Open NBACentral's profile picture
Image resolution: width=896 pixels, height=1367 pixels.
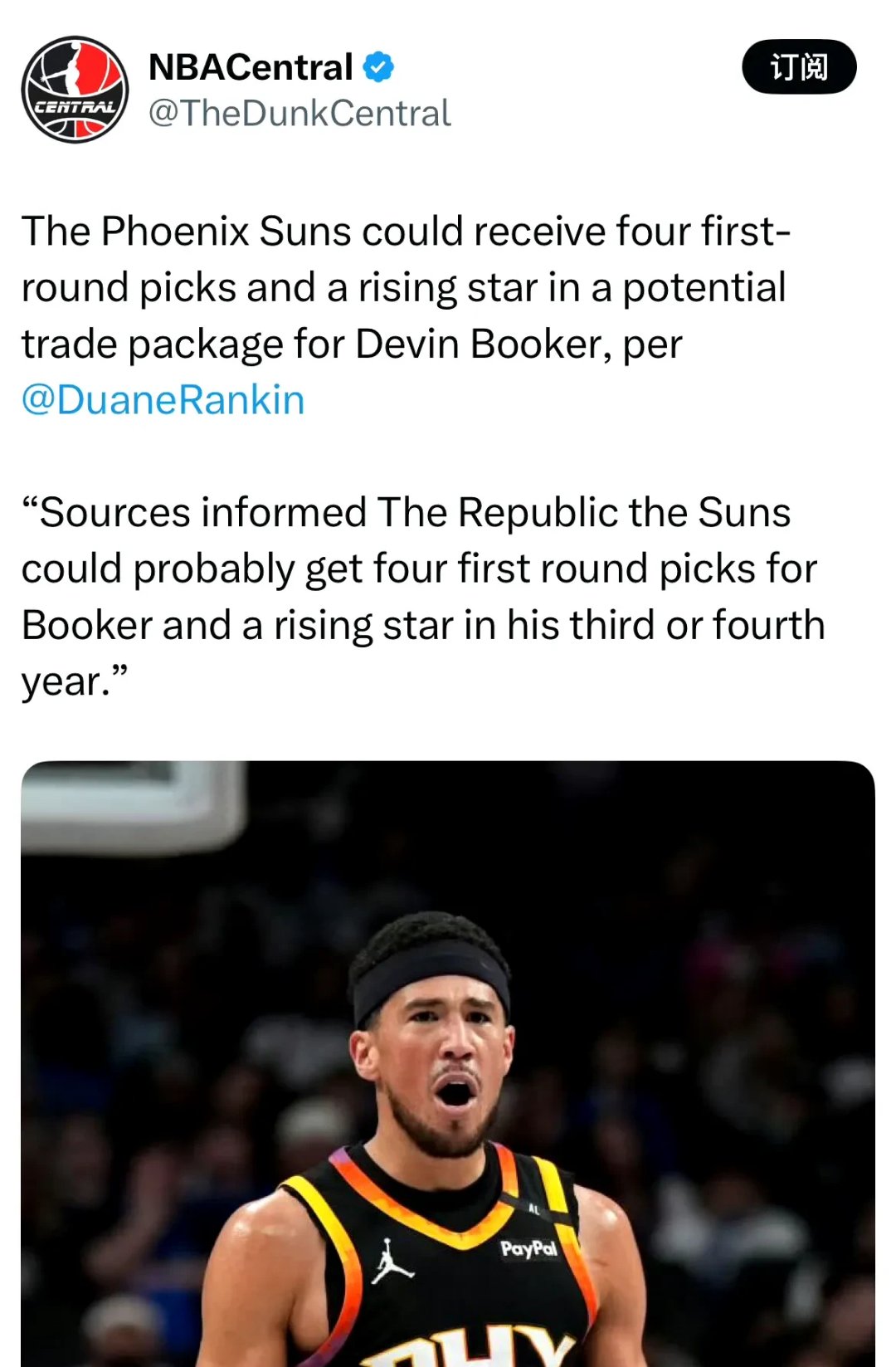pyautogui.click(x=75, y=90)
